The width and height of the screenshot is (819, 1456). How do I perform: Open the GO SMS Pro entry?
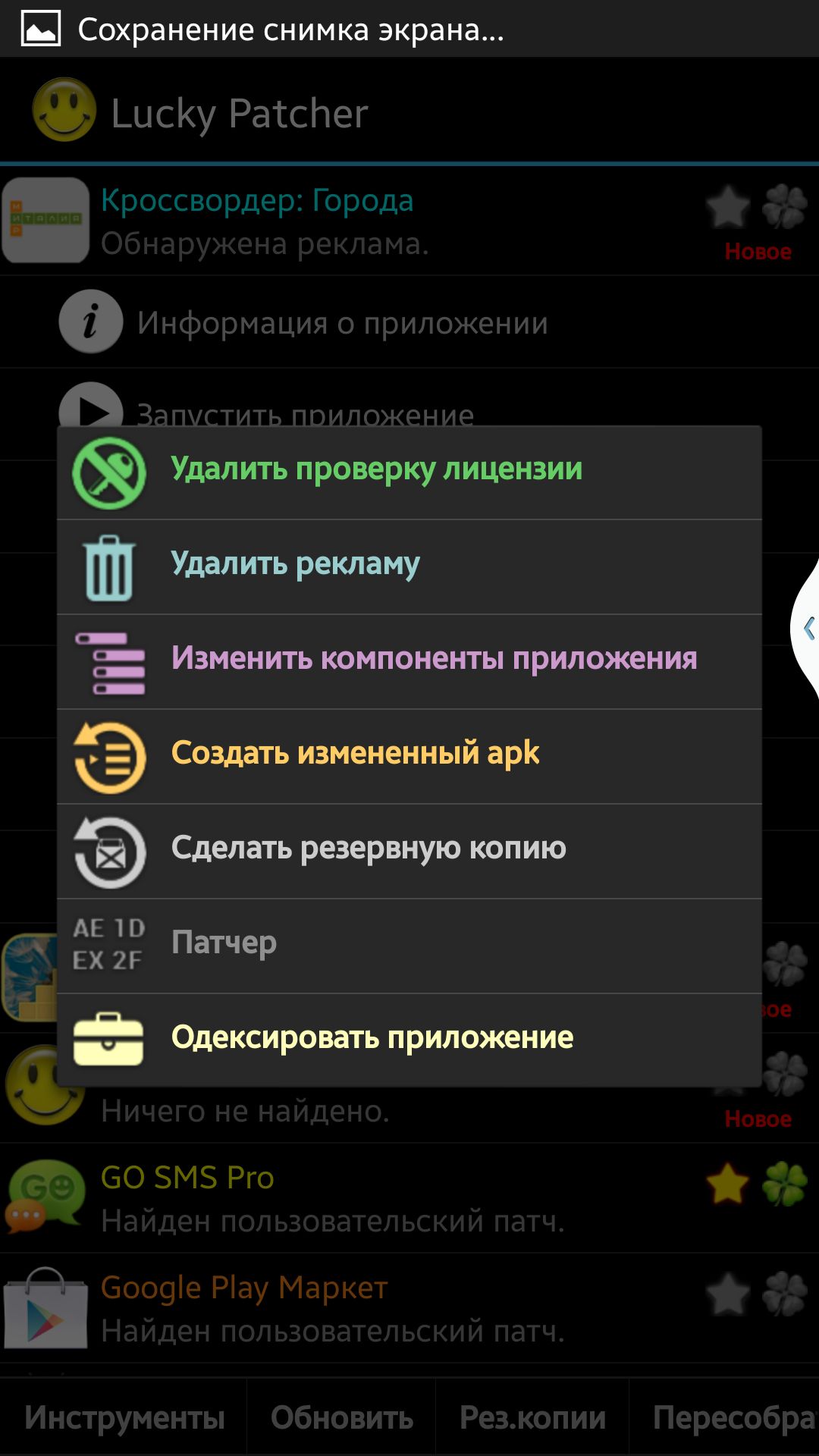coord(409,1198)
